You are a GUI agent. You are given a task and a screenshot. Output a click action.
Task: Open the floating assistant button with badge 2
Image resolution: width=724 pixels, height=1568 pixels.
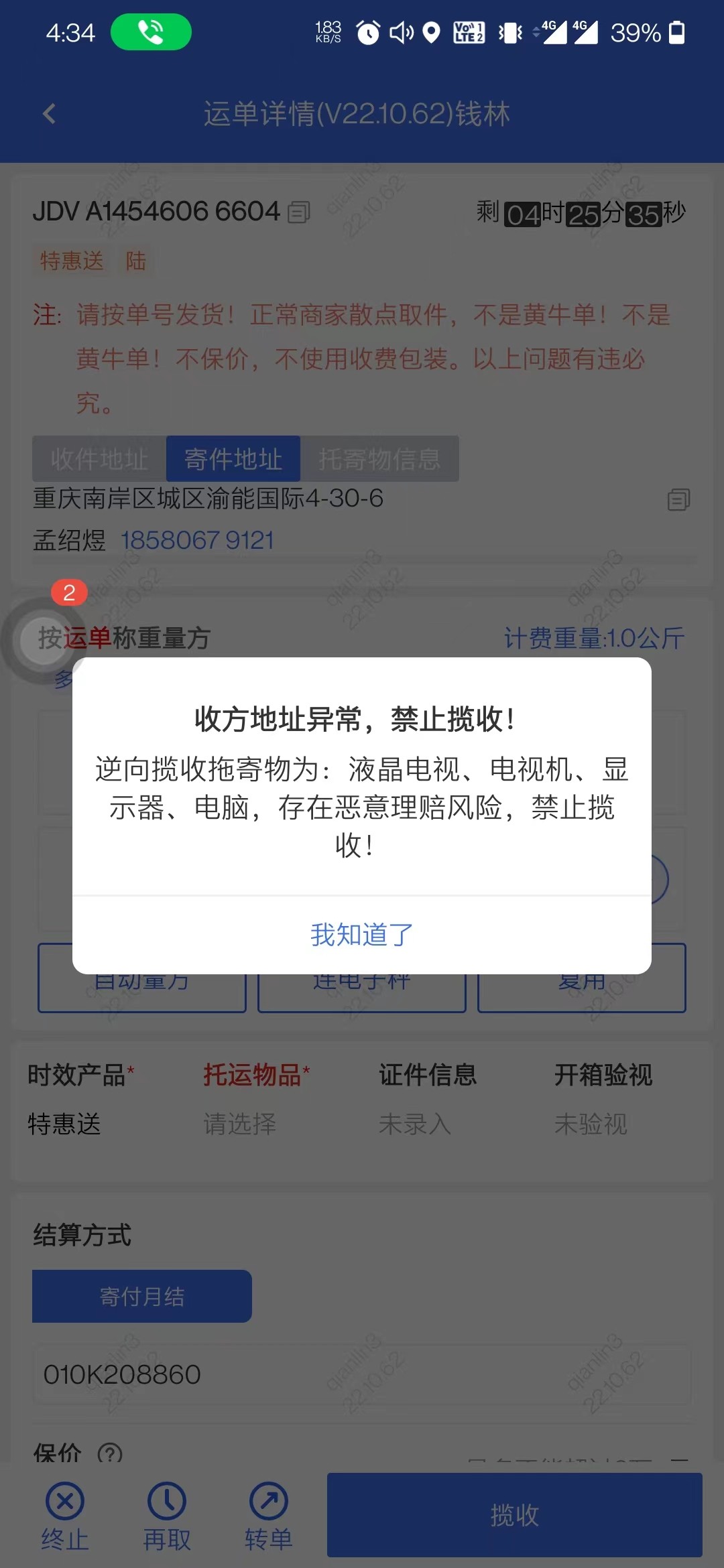(x=44, y=640)
